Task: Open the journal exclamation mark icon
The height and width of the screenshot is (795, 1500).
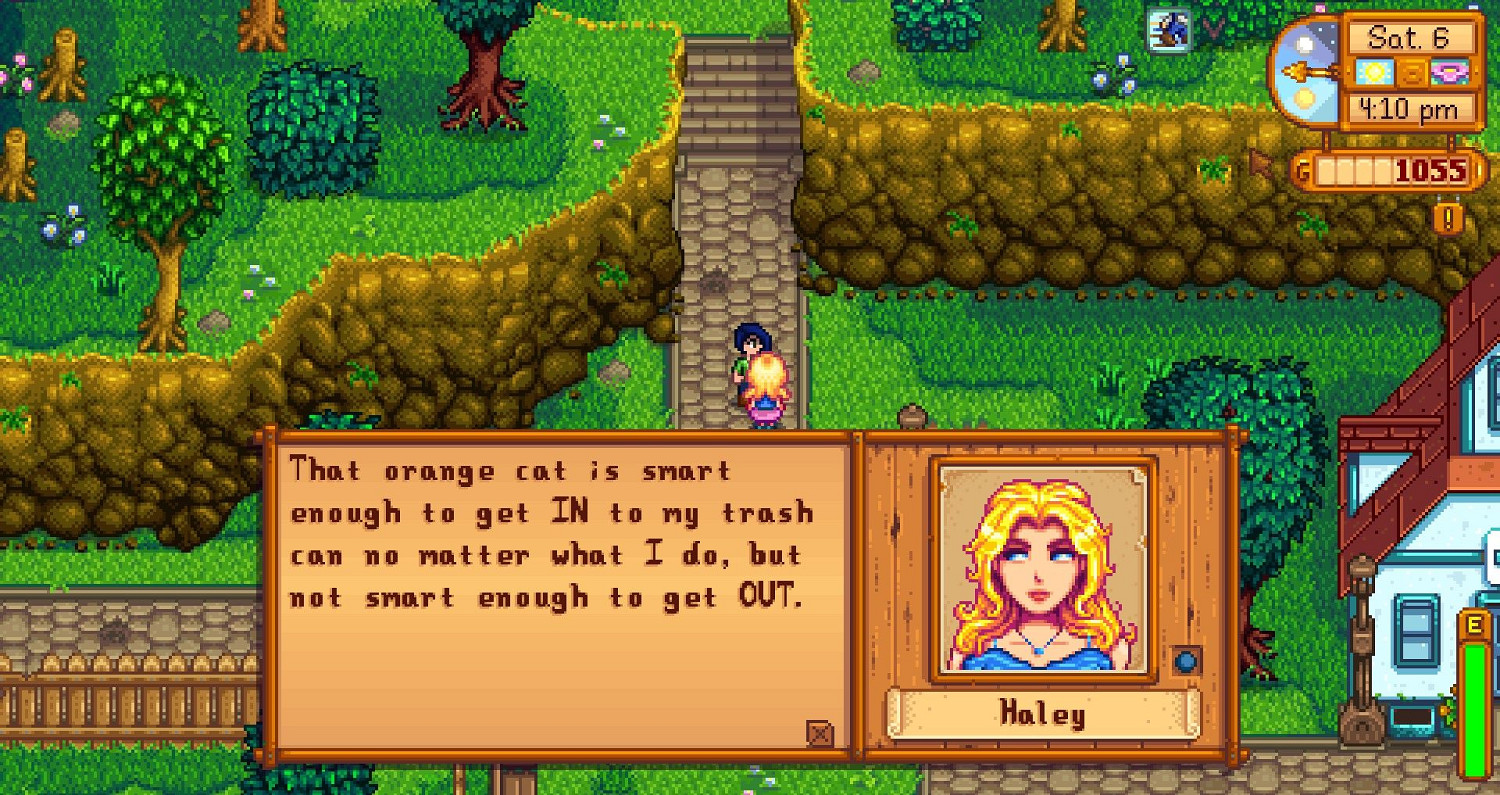Action: tap(1447, 217)
